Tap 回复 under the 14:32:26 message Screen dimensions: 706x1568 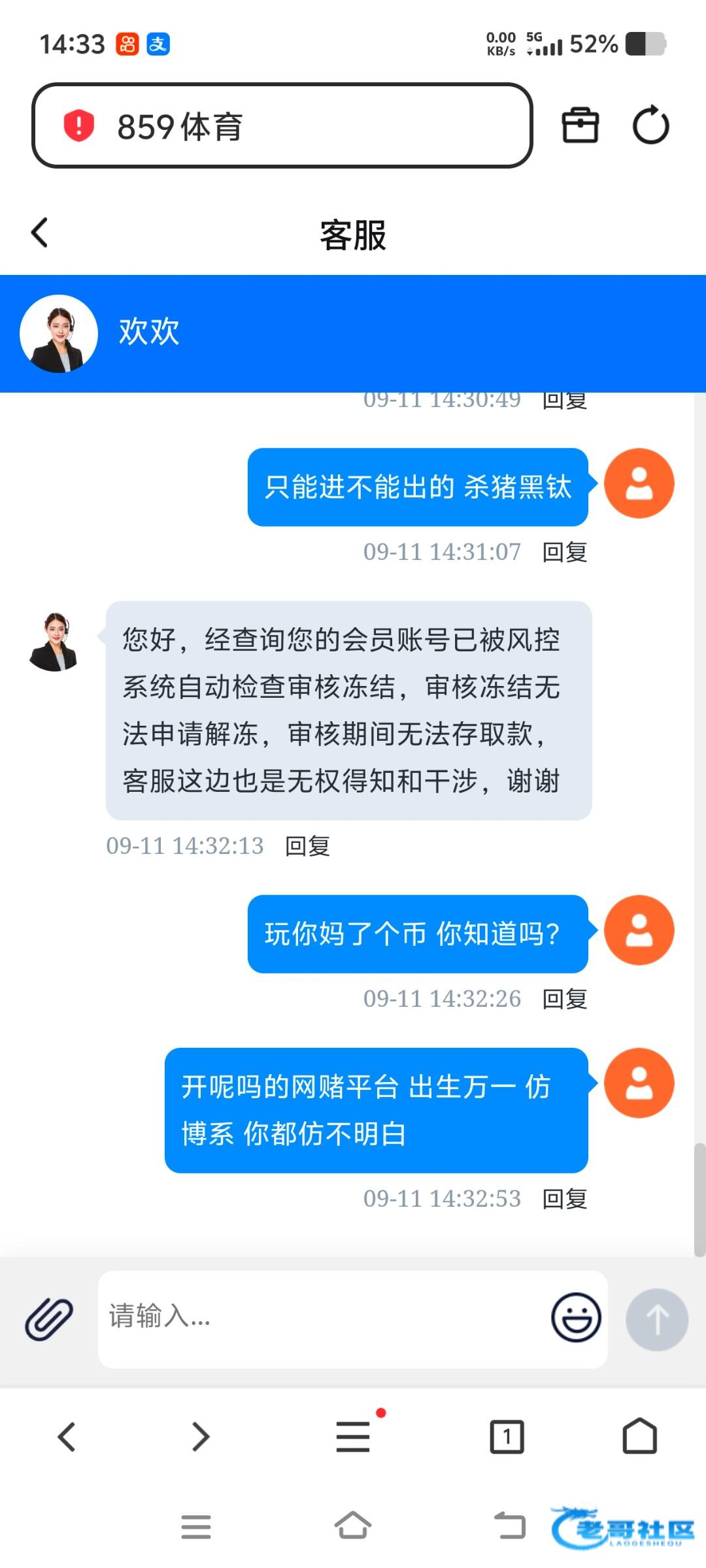point(565,999)
